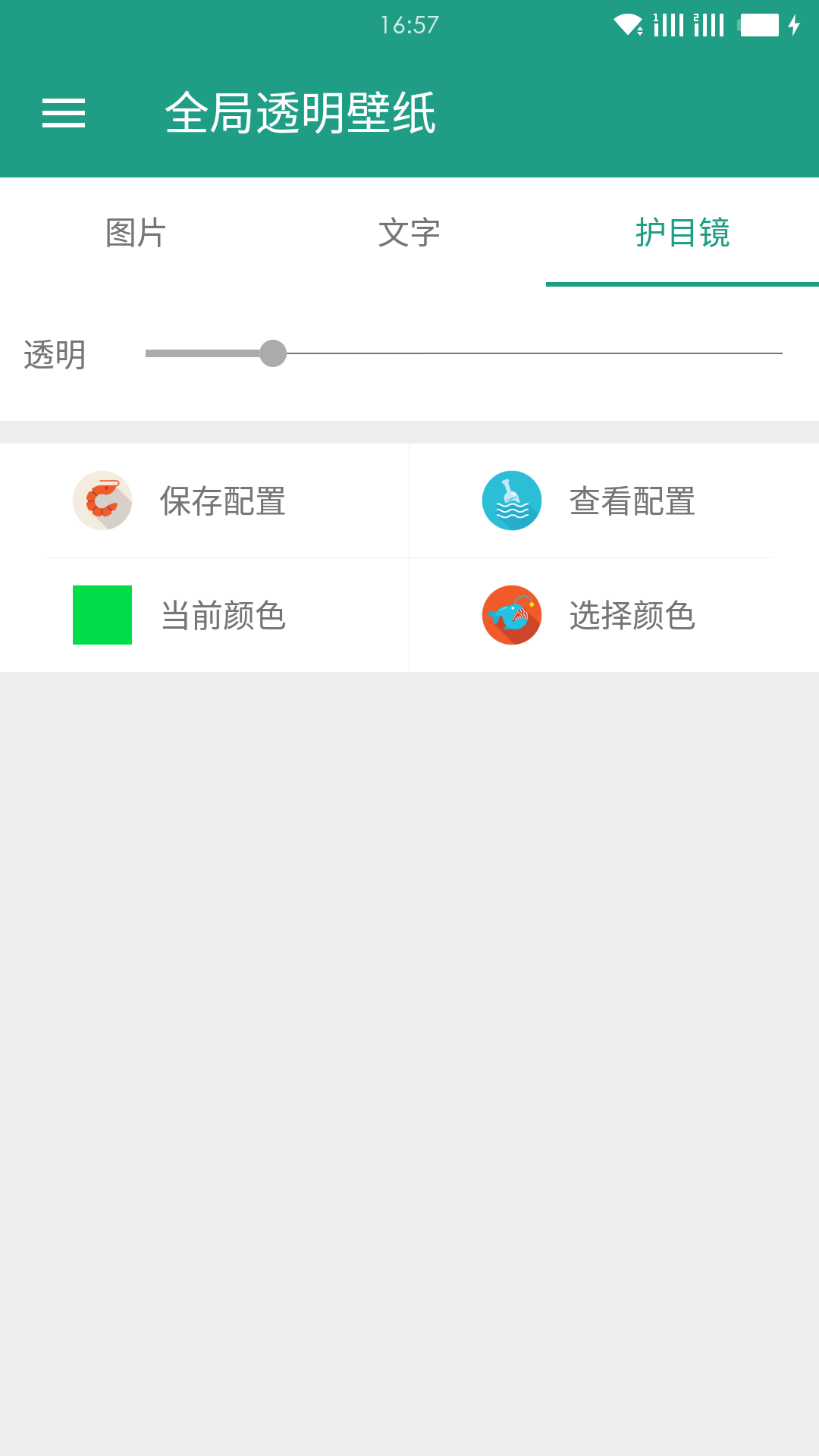Image resolution: width=819 pixels, height=1456 pixels.
Task: Click the Wi-Fi icon in the status bar
Action: (626, 23)
